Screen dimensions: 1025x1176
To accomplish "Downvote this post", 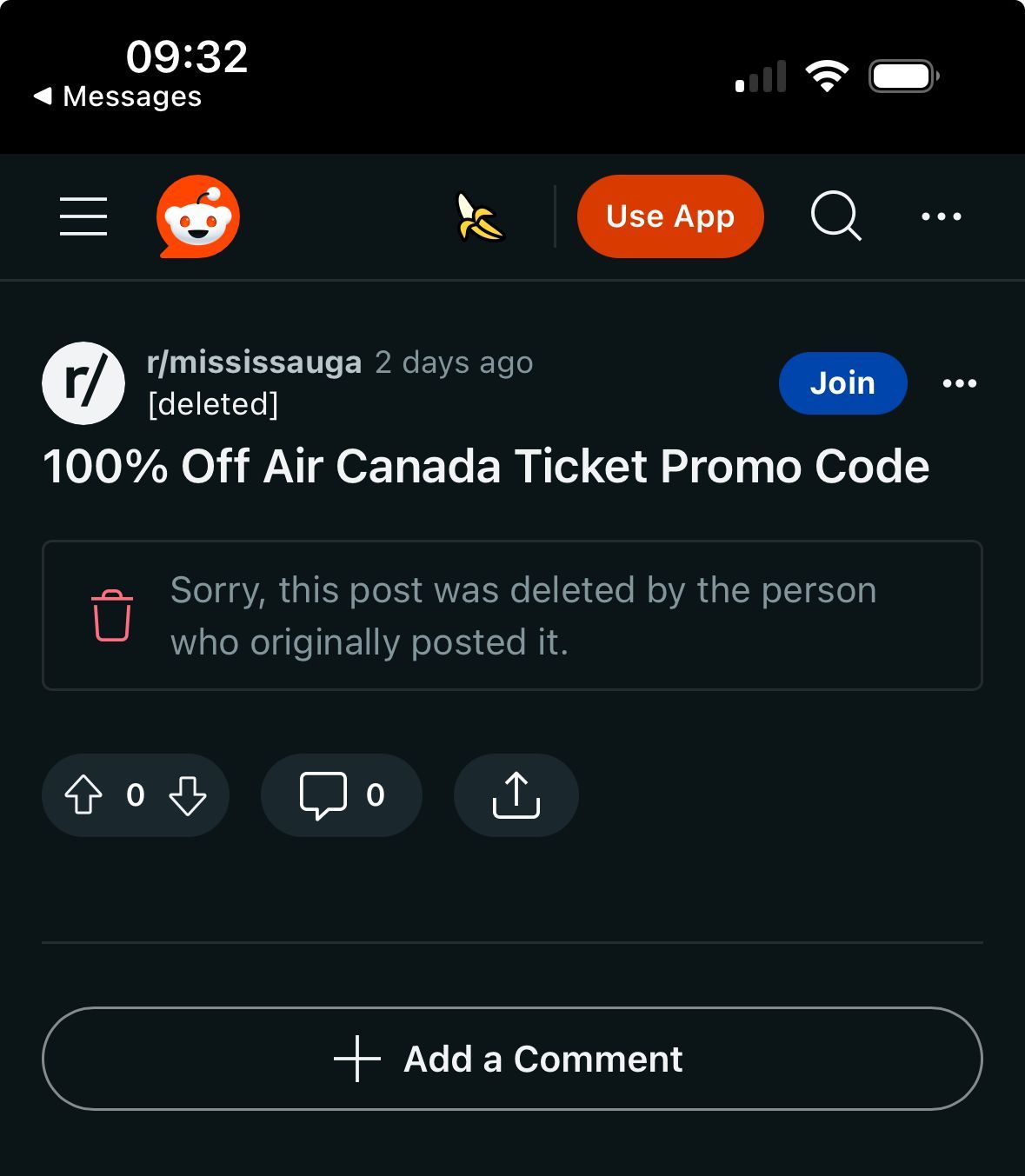I will [x=188, y=794].
